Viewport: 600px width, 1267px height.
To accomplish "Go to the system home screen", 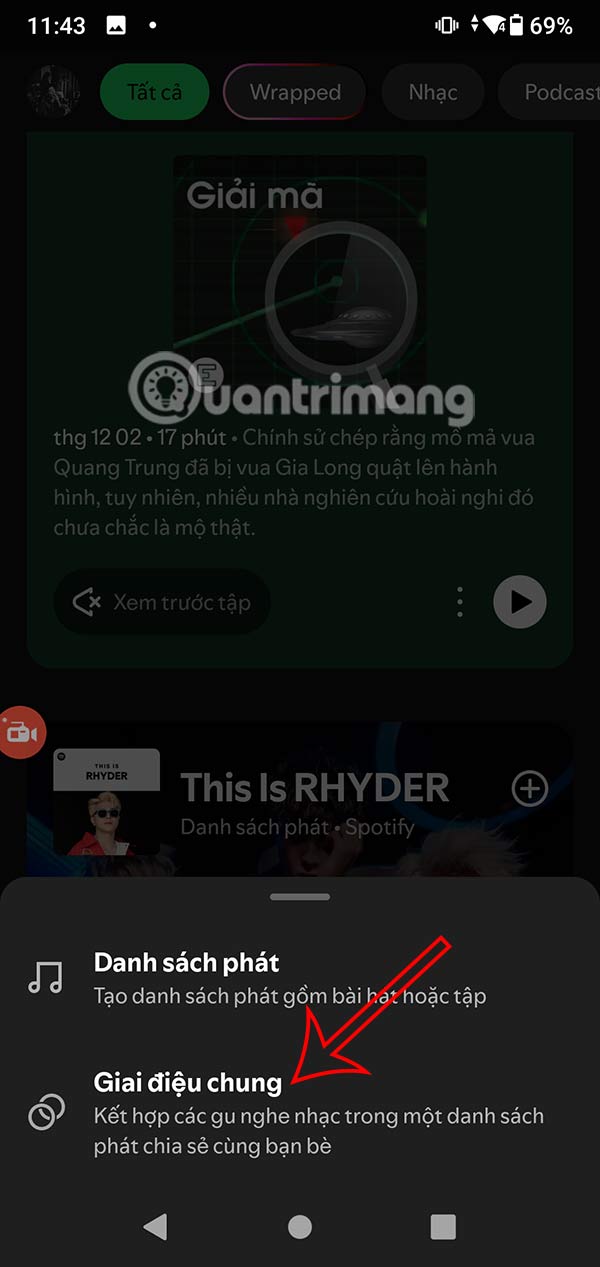I will pyautogui.click(x=299, y=1227).
